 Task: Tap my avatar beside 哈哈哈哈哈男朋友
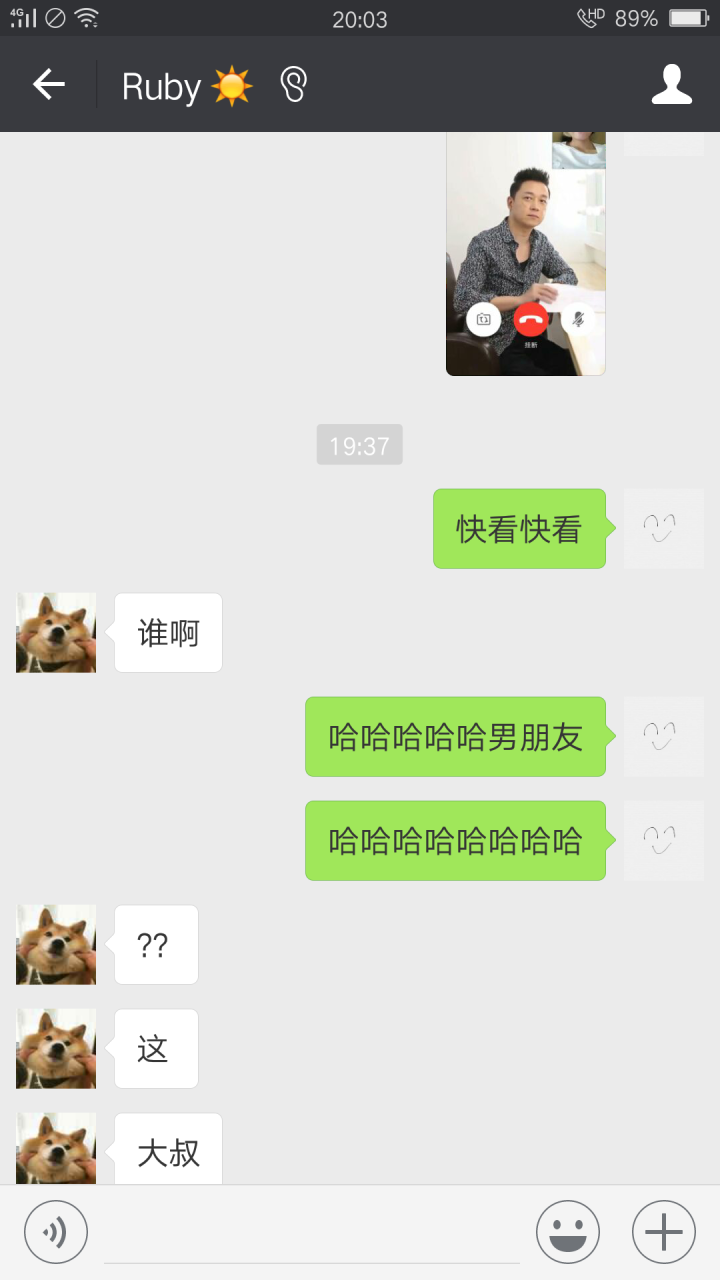[663, 737]
